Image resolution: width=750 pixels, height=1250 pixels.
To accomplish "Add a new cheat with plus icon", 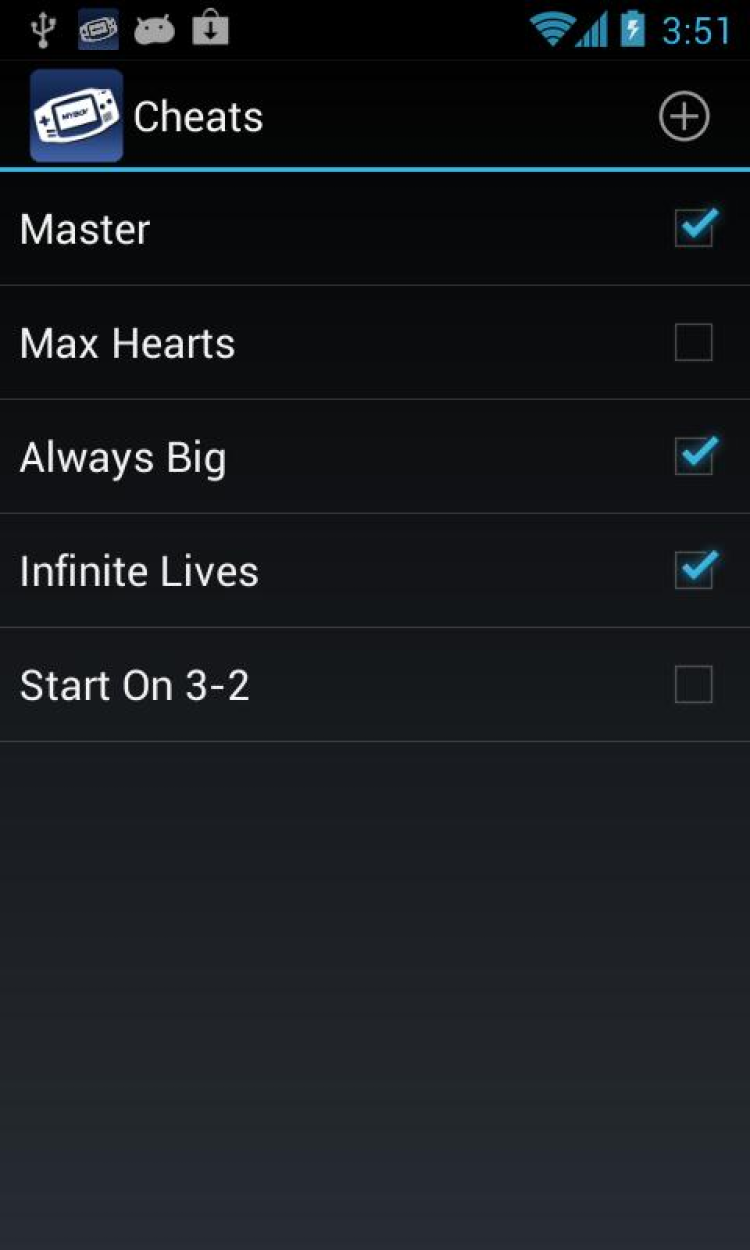I will pos(684,117).
